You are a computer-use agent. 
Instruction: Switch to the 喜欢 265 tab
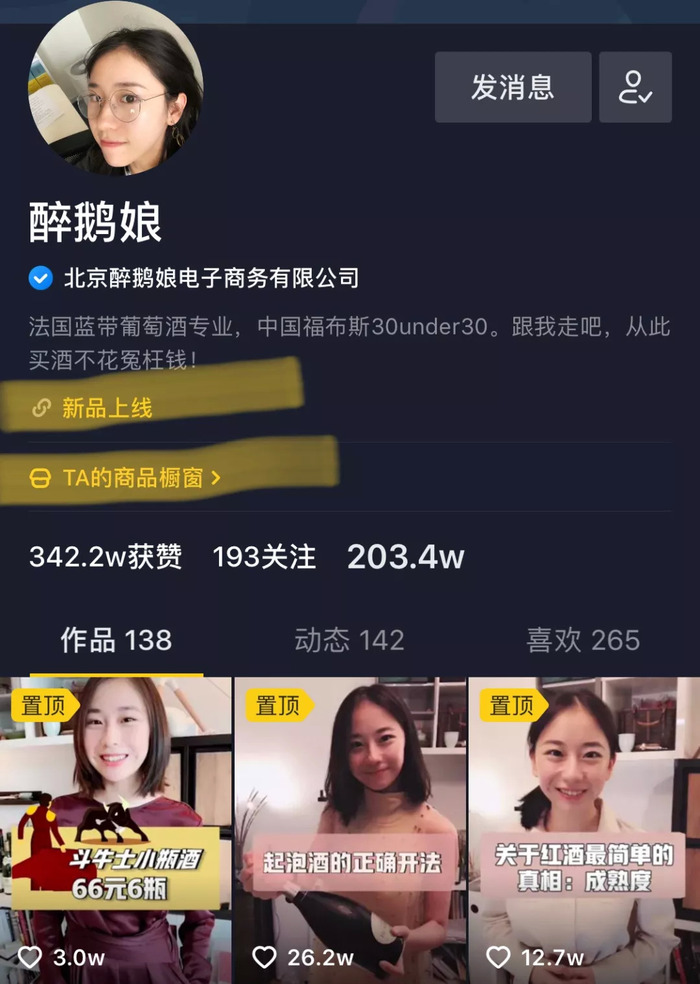tap(583, 640)
